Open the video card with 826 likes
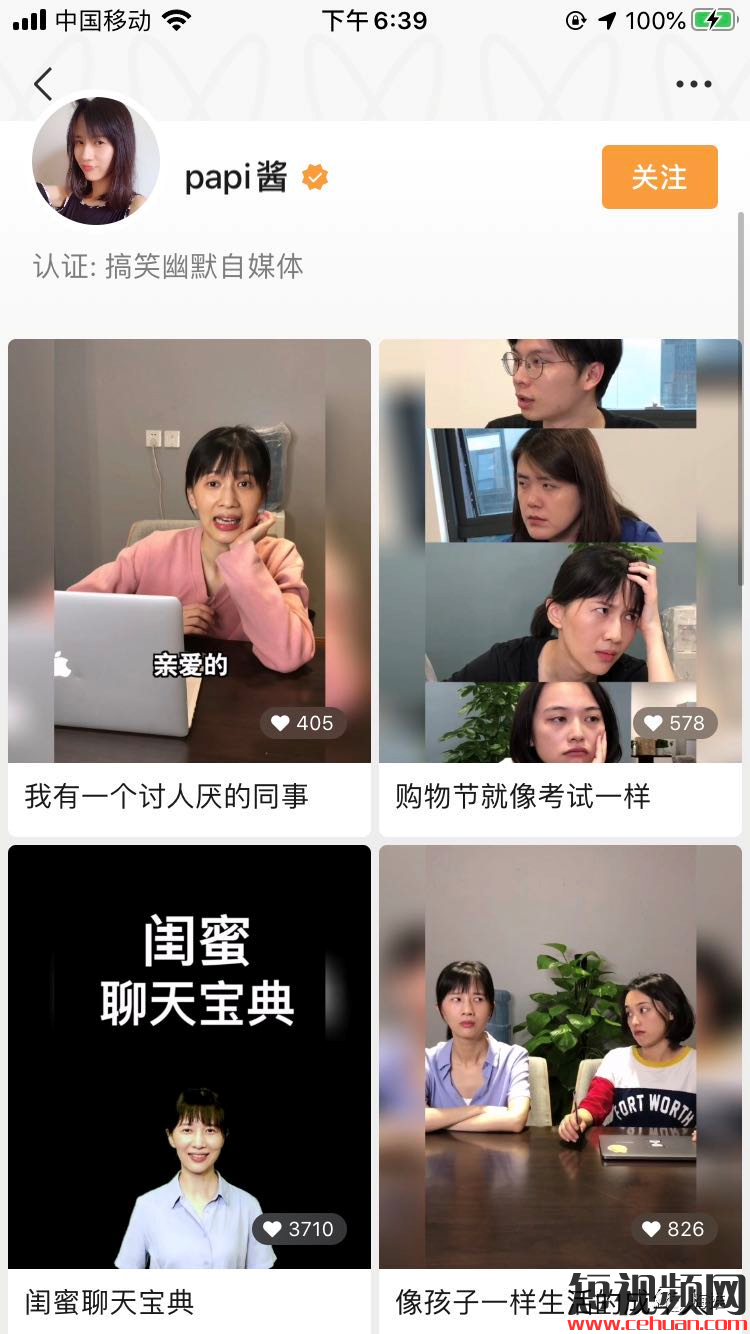The image size is (750, 1334). (x=560, y=1056)
